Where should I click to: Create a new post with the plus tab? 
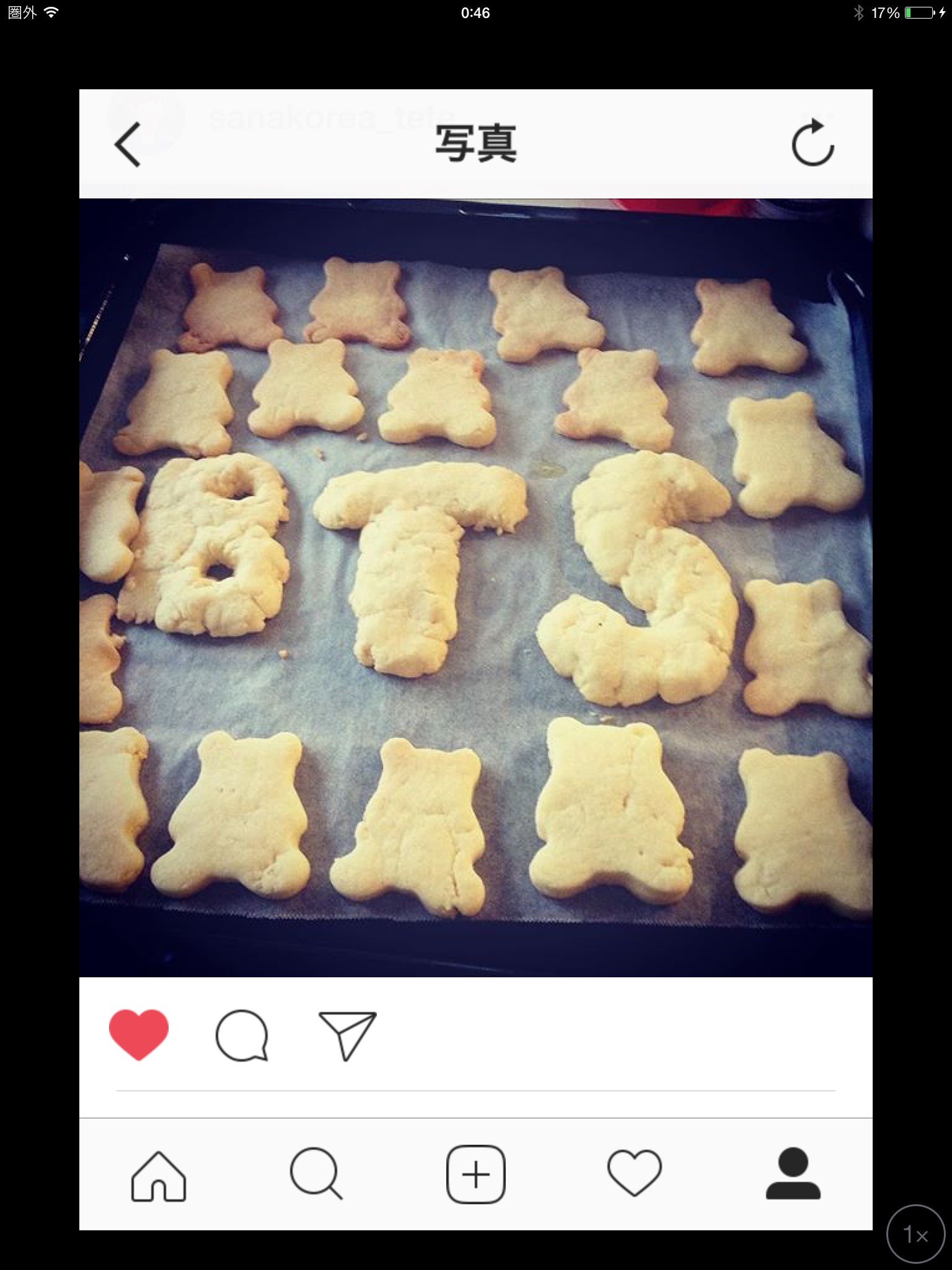click(x=476, y=1174)
